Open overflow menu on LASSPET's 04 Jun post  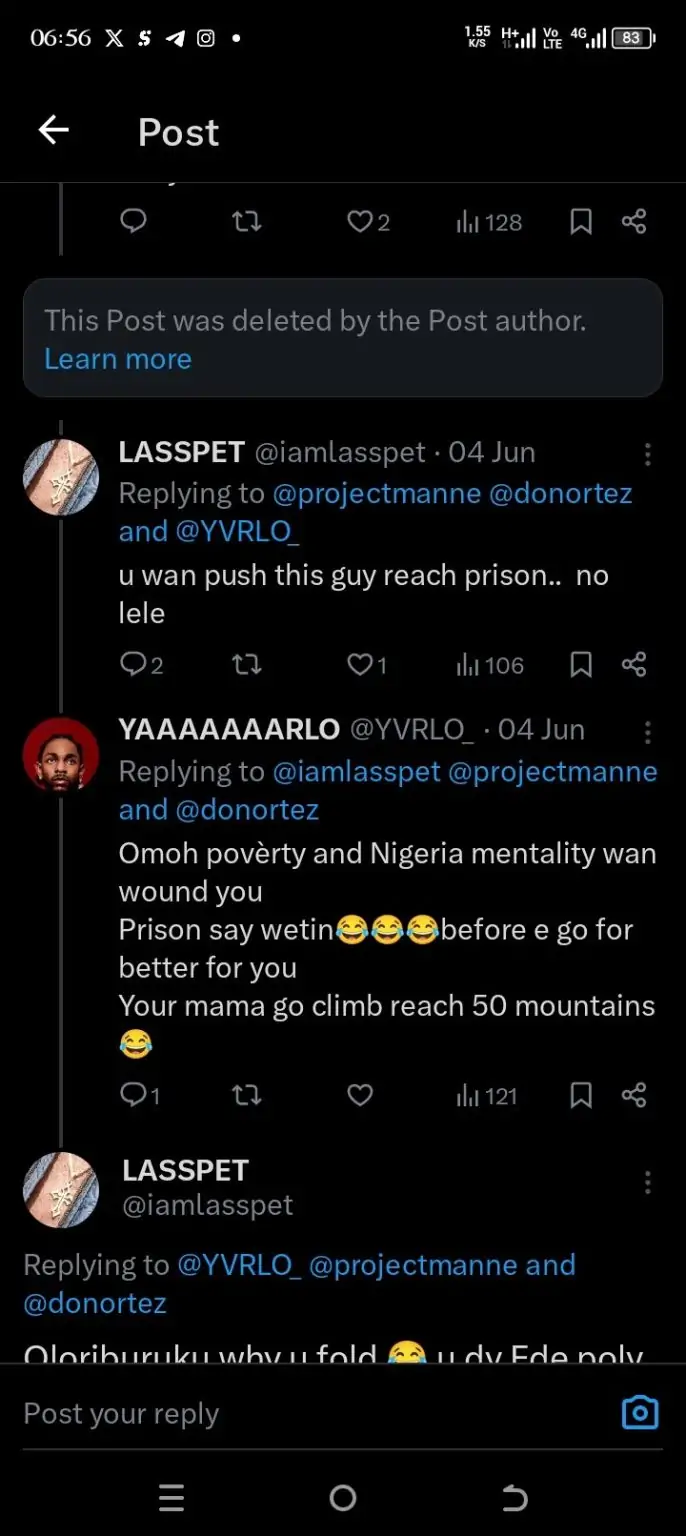(x=648, y=454)
